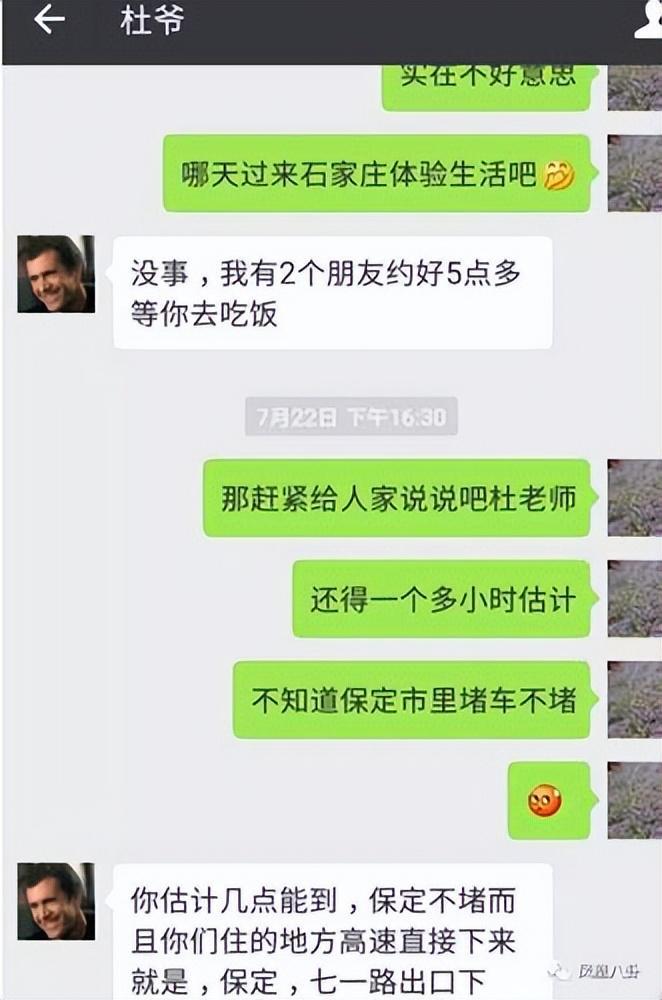Tap my avatar beside the 不知道保定市里堵车不堵 message
Viewport: 662px width, 1000px height.
tap(634, 699)
